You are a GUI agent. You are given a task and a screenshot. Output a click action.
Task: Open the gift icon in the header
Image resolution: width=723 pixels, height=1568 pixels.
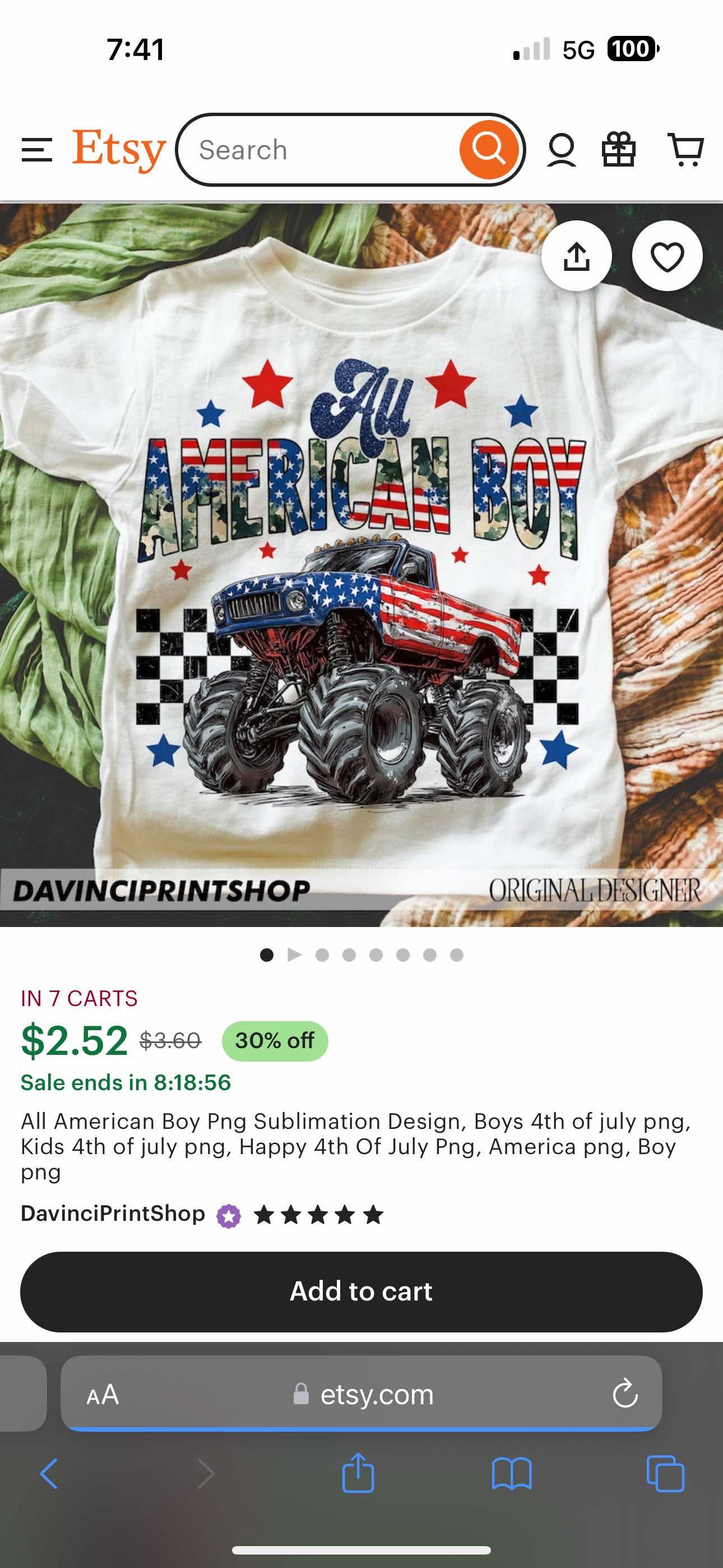618,150
